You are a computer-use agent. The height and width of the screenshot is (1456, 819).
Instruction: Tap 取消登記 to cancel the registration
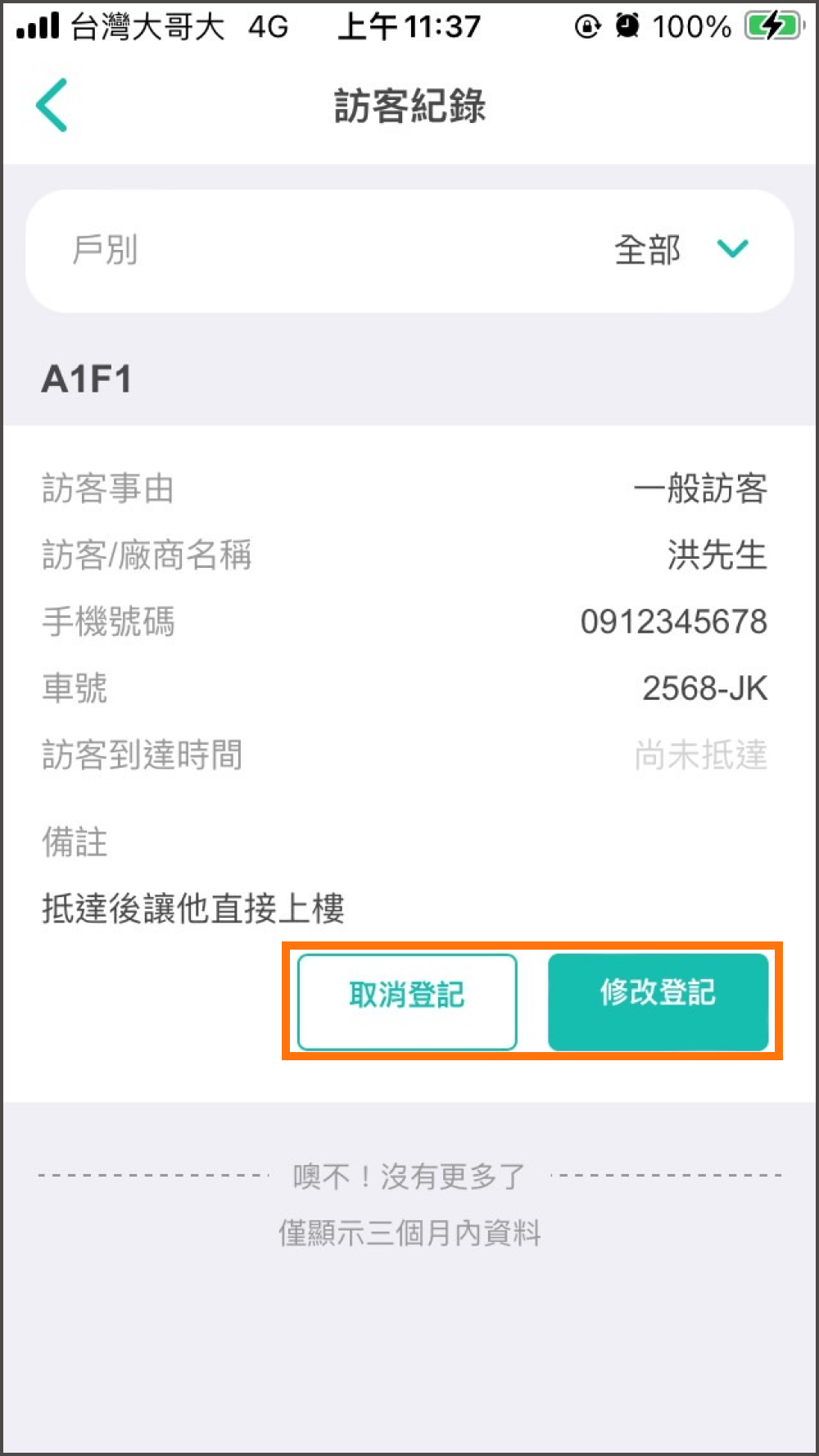point(407,1001)
